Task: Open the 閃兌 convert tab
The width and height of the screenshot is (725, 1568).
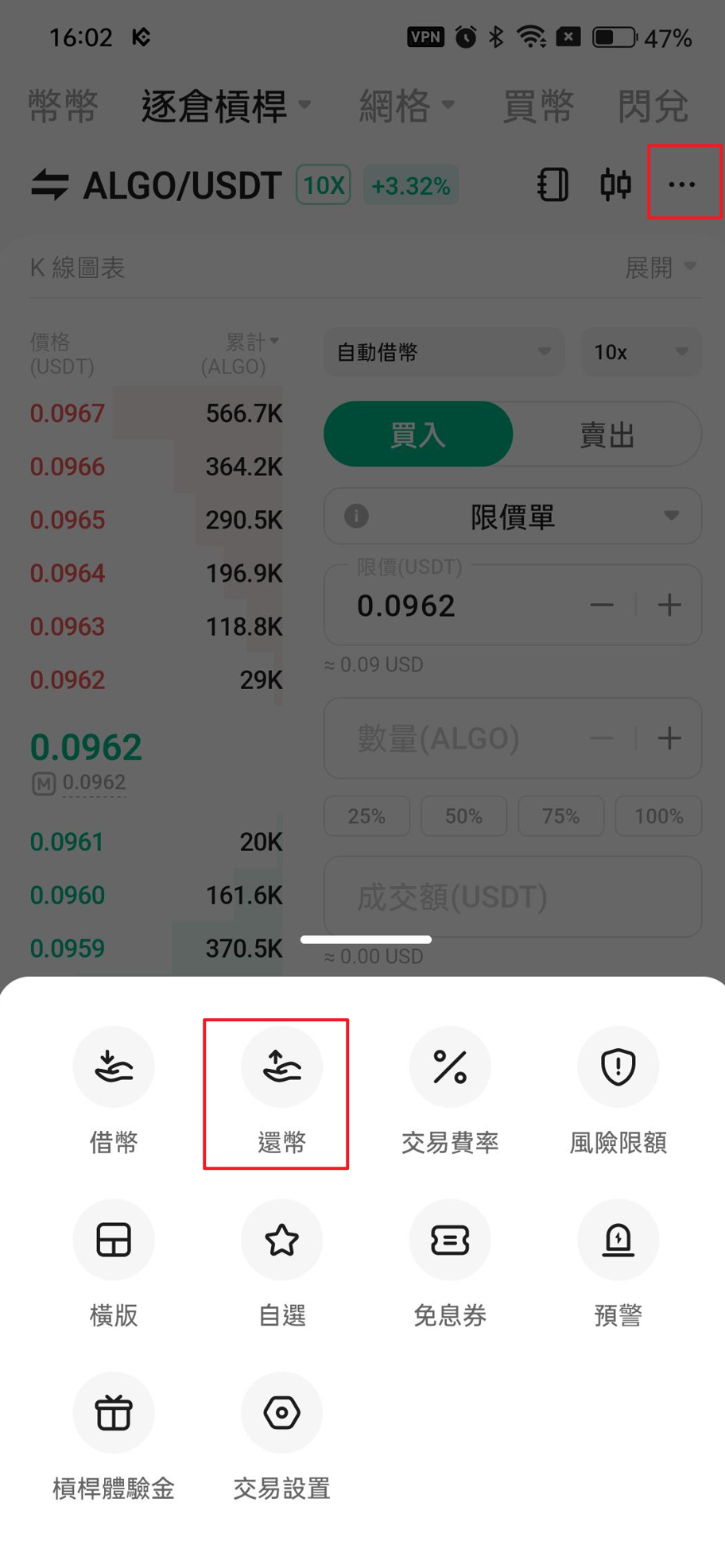Action: click(x=653, y=106)
